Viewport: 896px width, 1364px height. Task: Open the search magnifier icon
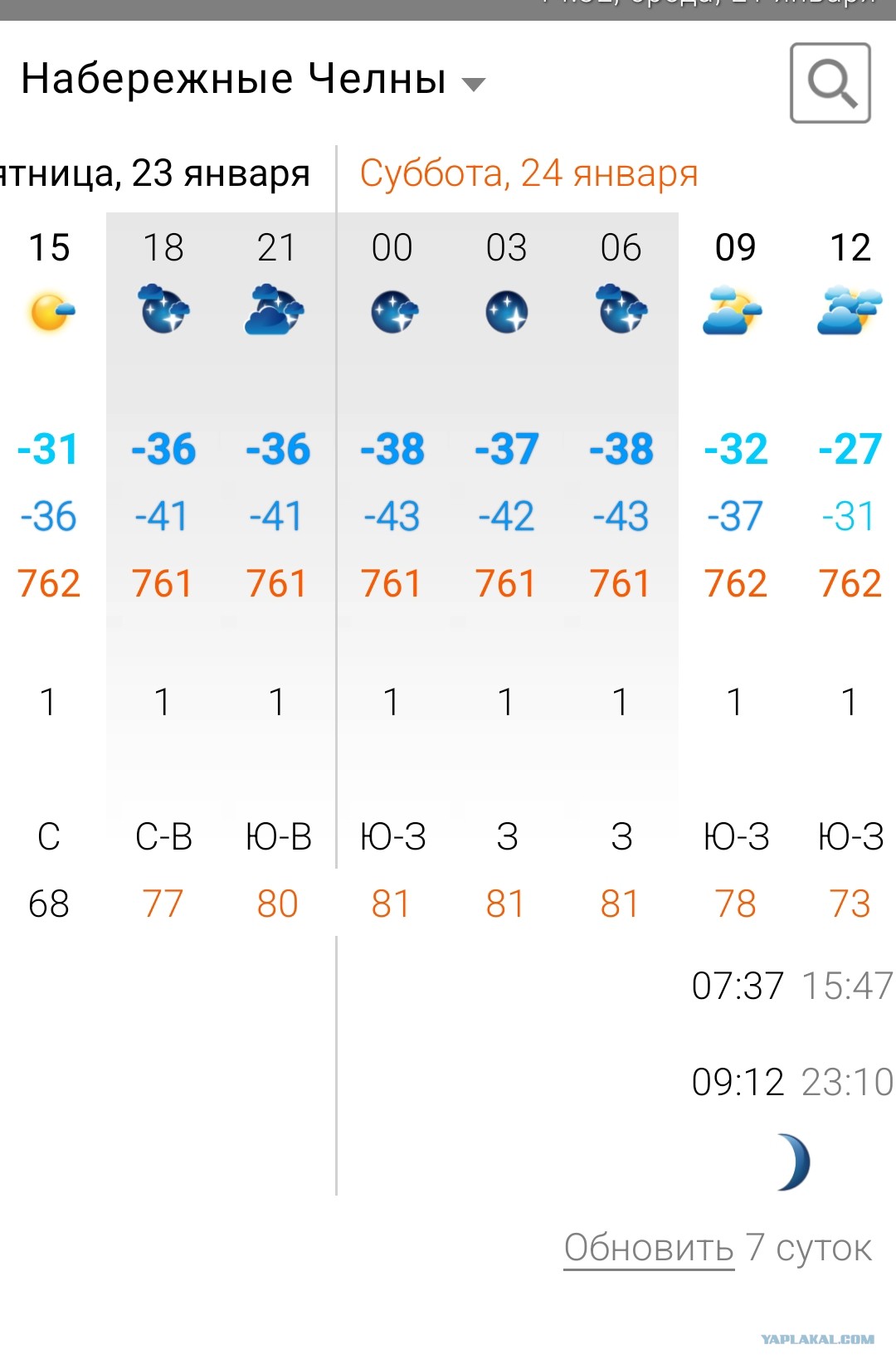click(830, 83)
